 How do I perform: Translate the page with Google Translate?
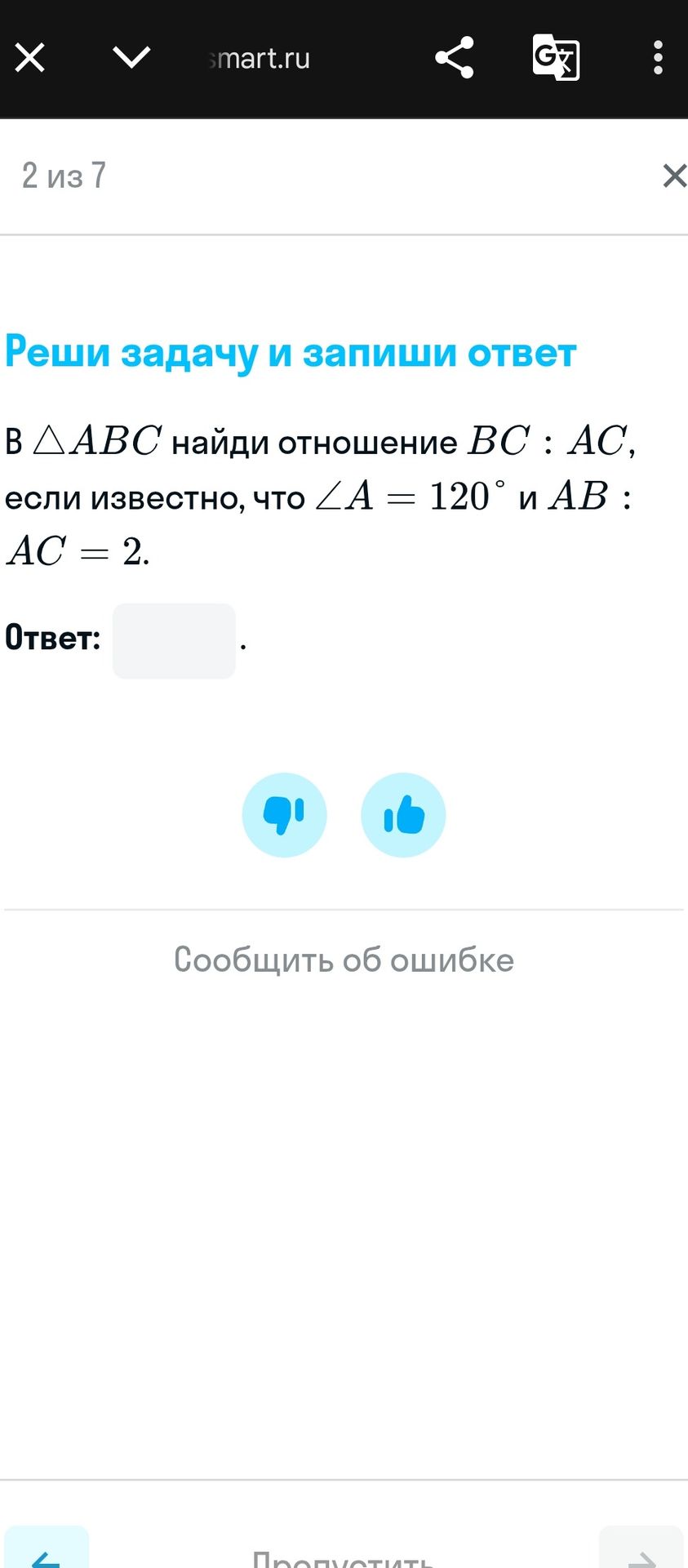point(556,57)
